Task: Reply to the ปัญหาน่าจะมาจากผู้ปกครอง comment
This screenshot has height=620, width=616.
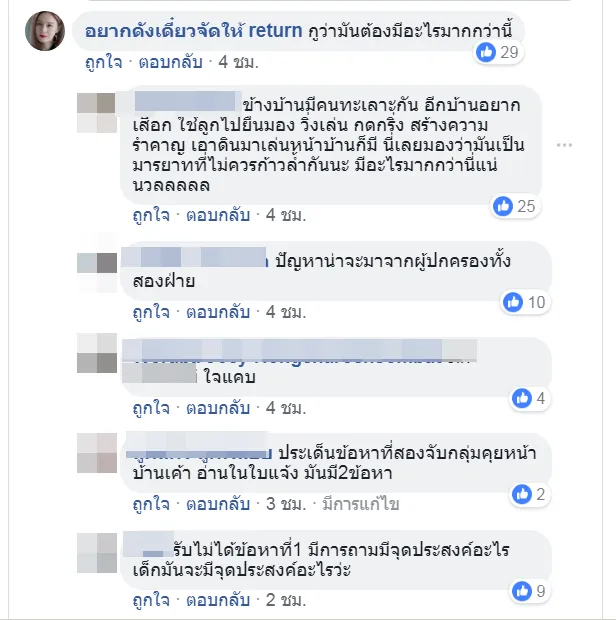Action: (217, 311)
